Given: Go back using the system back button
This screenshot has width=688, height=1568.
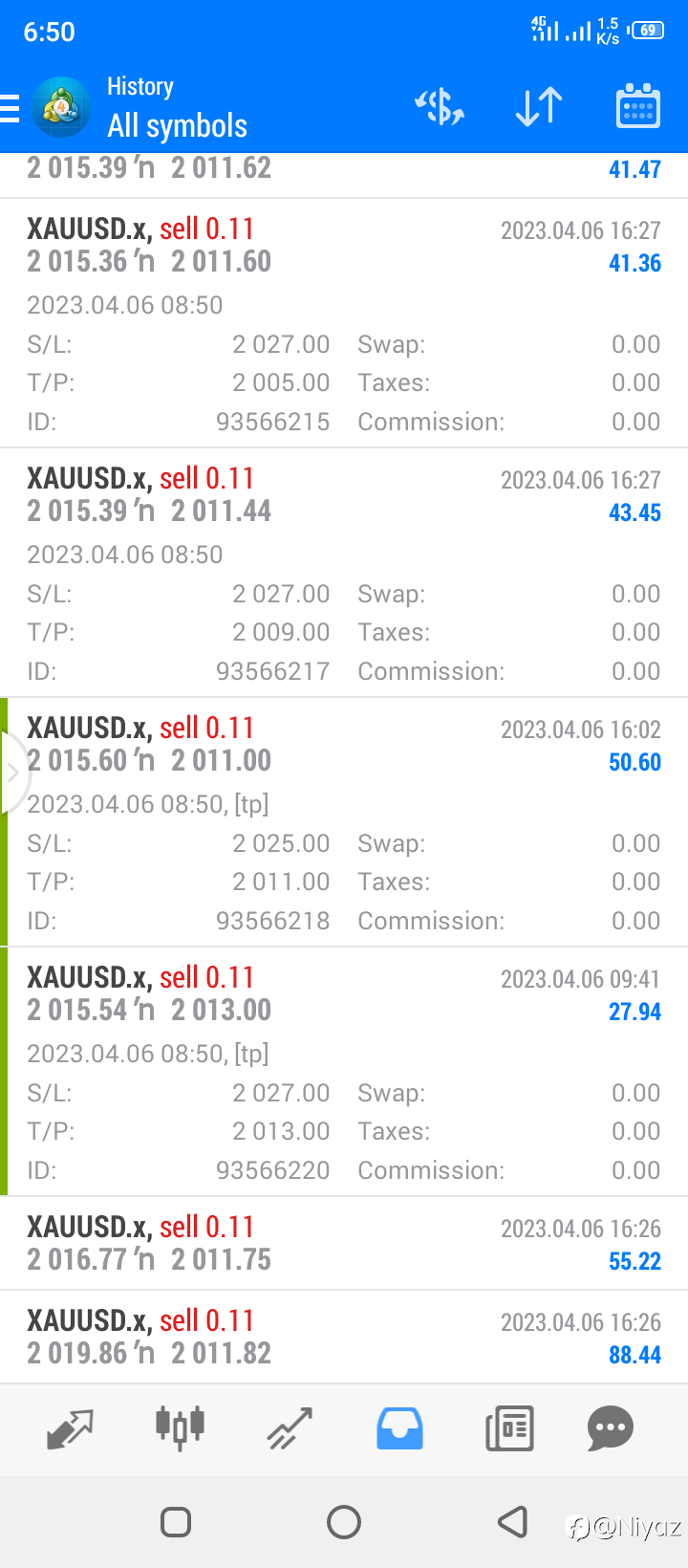Looking at the screenshot, I should coord(513,1521).
